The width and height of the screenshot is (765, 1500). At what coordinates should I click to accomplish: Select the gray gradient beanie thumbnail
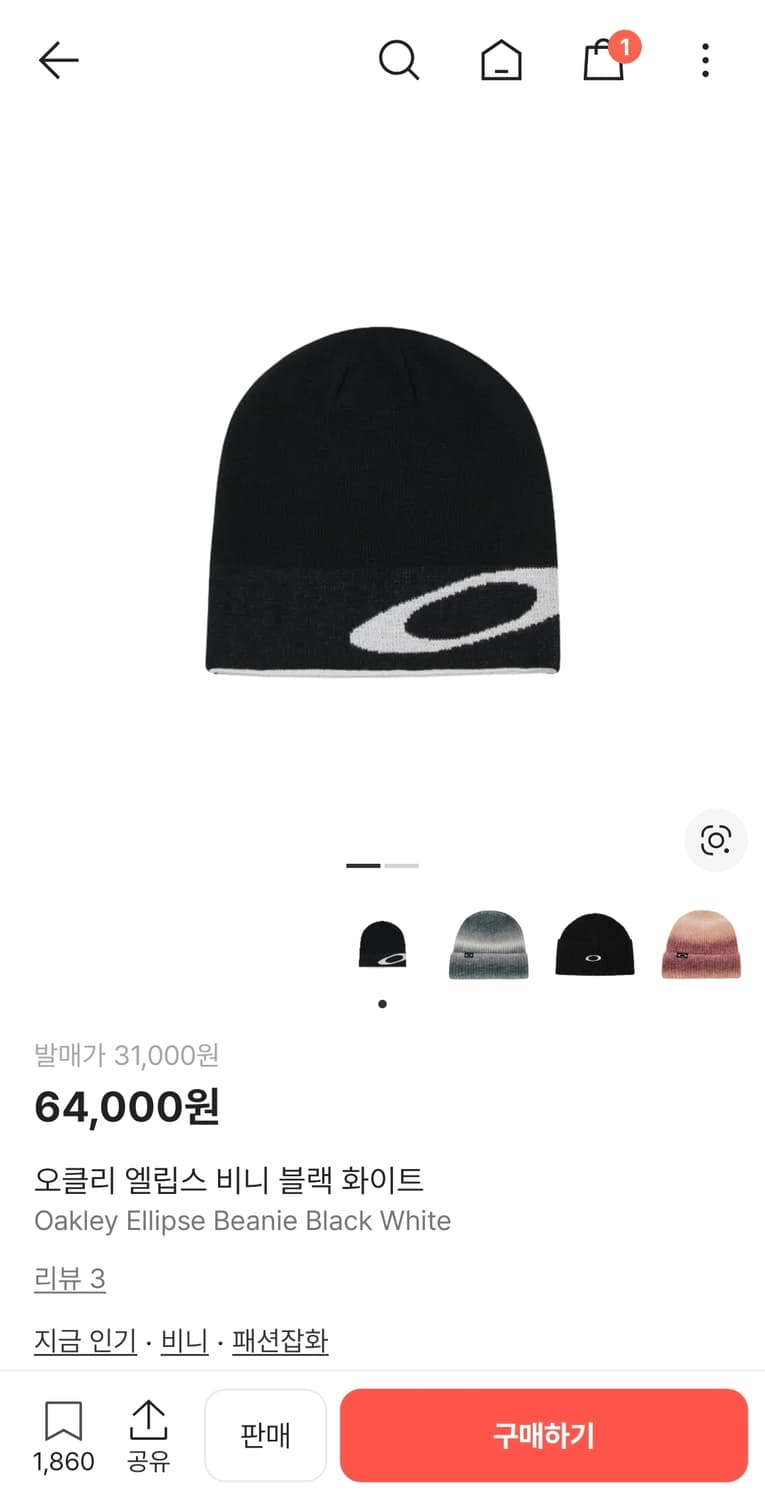(x=488, y=943)
